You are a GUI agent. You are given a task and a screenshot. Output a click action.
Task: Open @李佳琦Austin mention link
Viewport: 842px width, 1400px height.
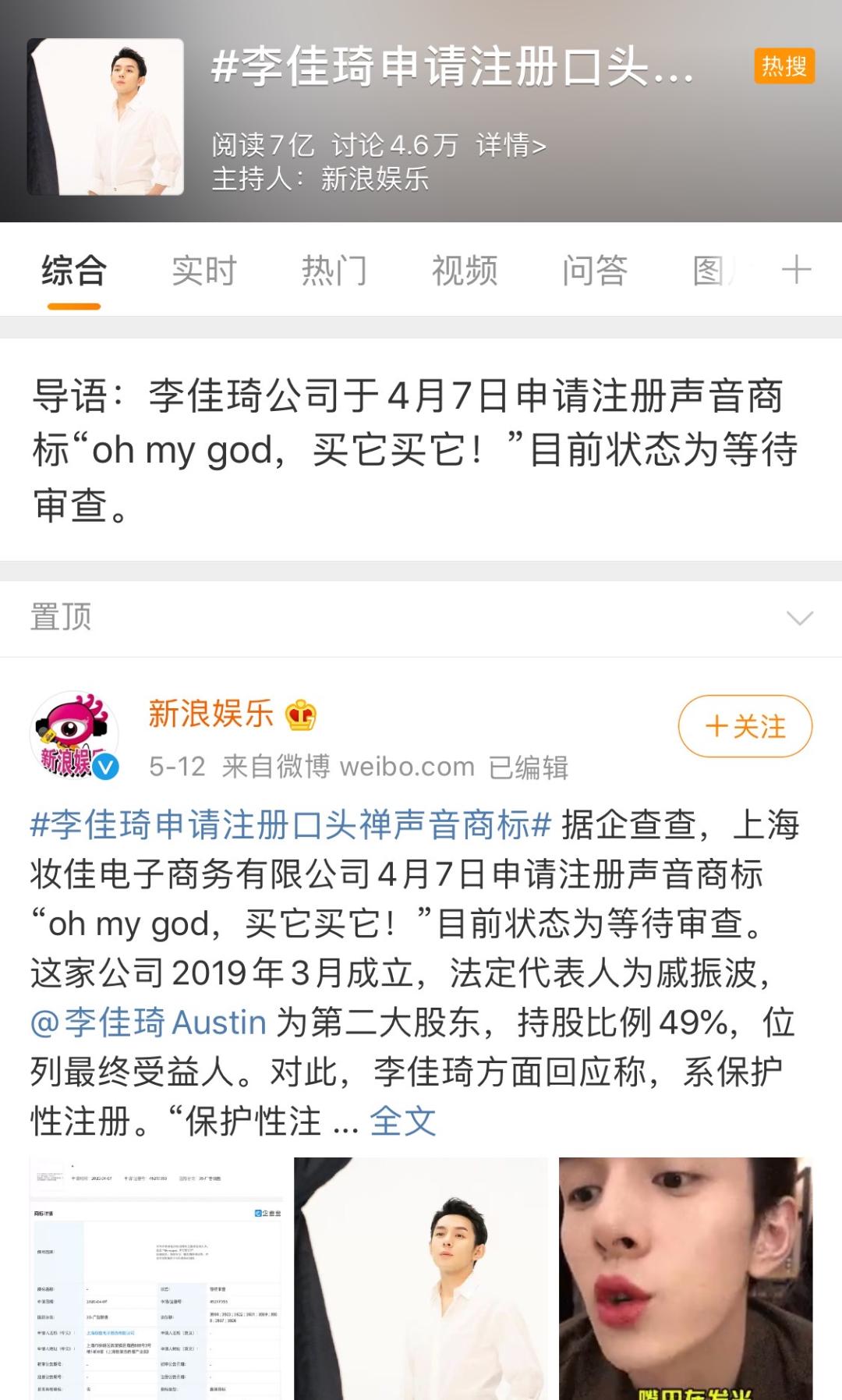coord(148,1023)
